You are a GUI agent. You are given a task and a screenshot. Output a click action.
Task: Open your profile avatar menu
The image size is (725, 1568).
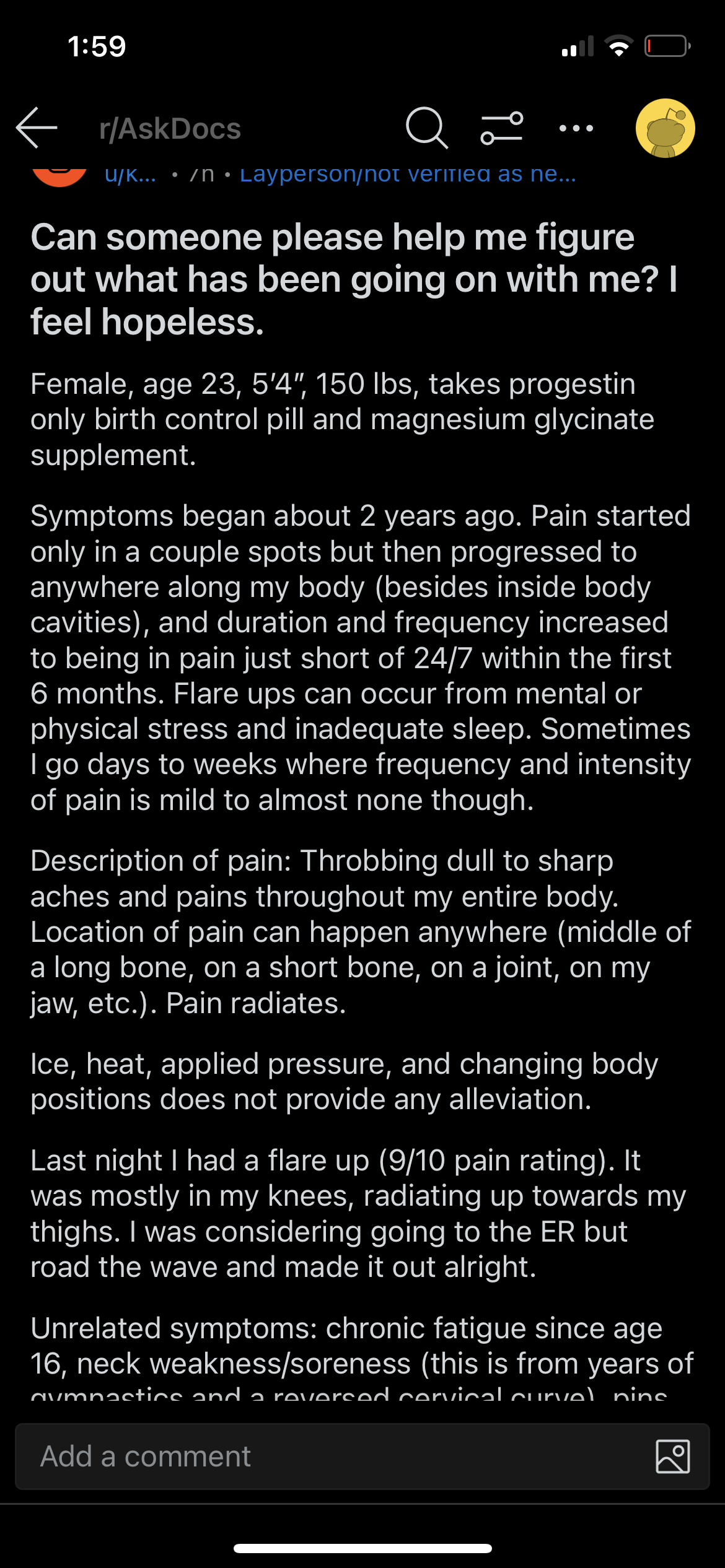(x=666, y=128)
